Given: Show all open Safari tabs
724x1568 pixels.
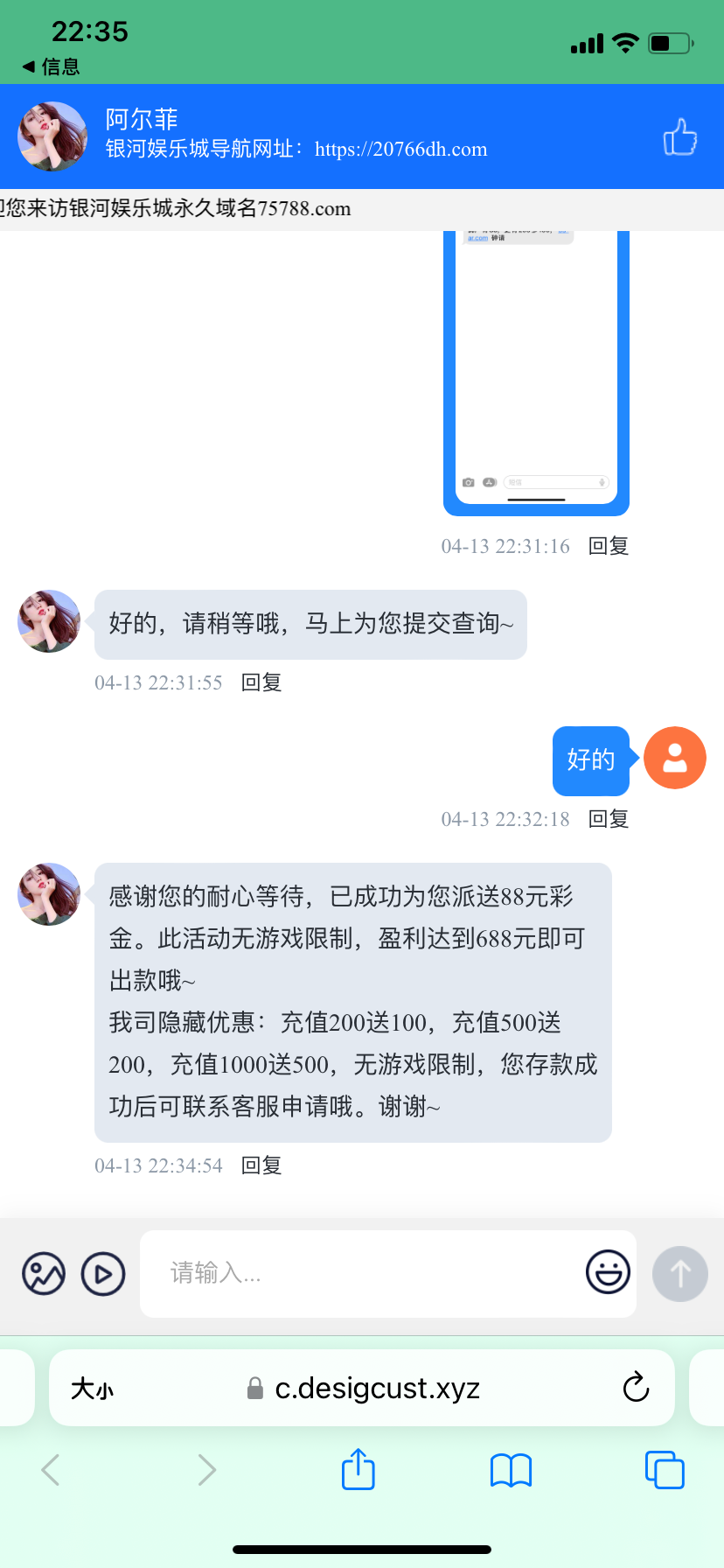Looking at the screenshot, I should 665,1470.
